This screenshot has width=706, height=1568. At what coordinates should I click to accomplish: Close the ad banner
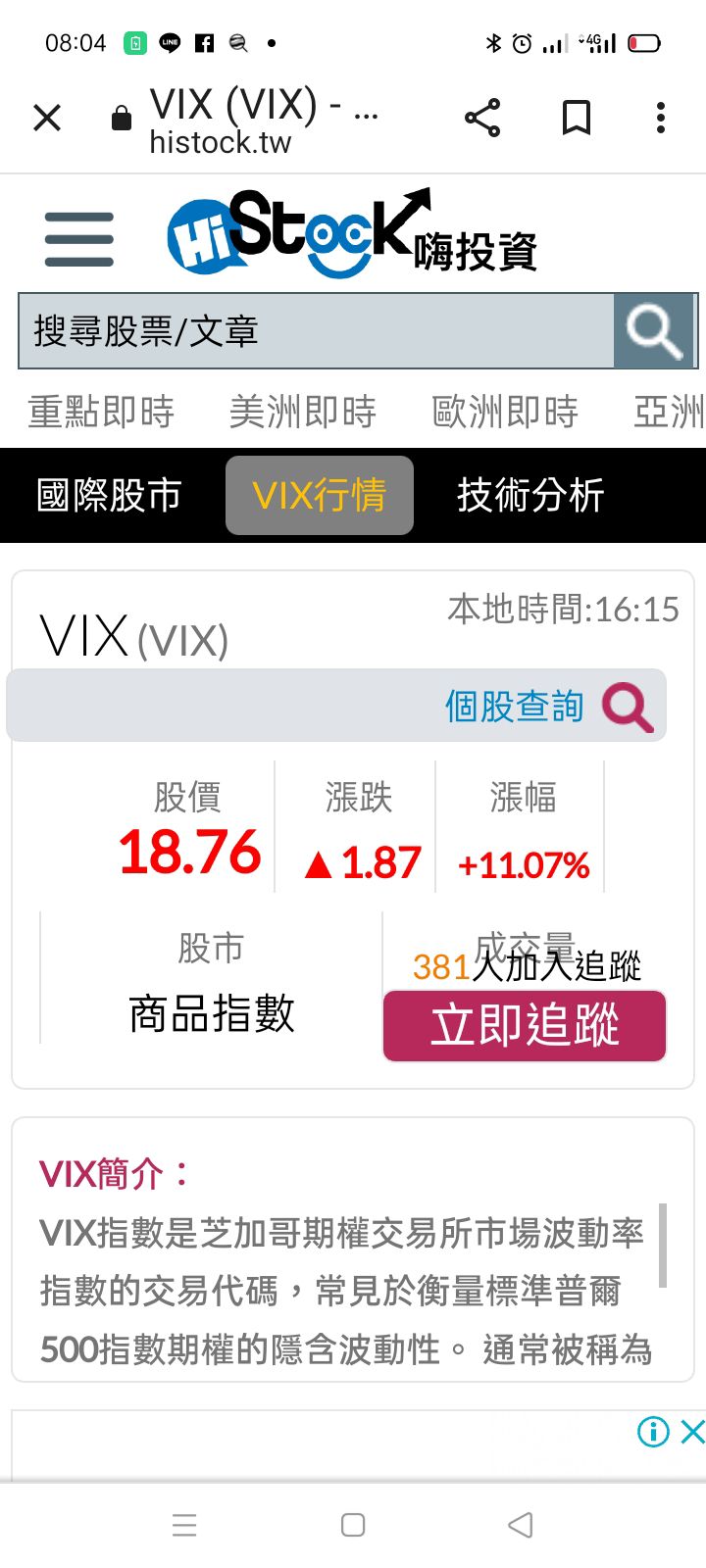[692, 1432]
